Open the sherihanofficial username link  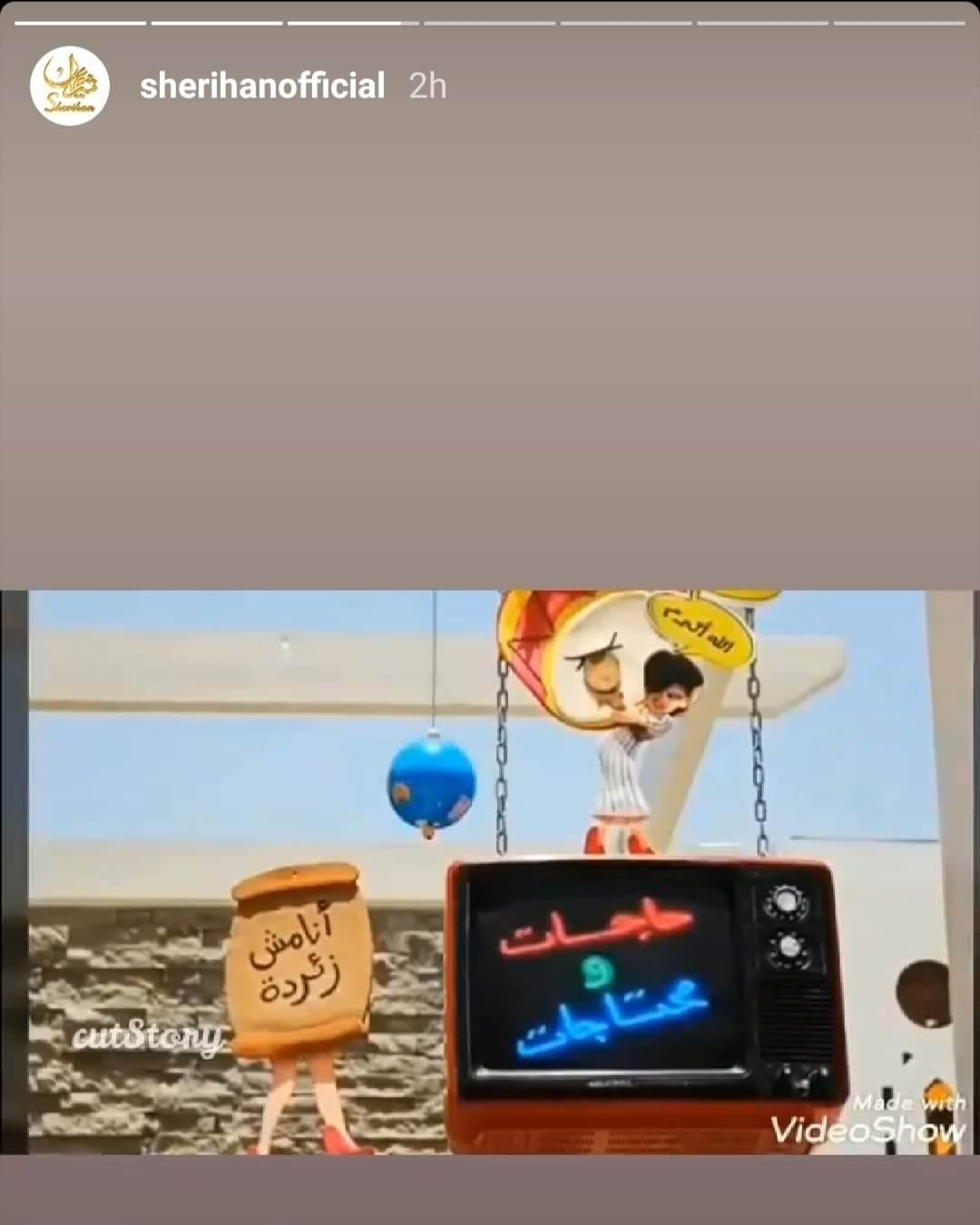(262, 86)
